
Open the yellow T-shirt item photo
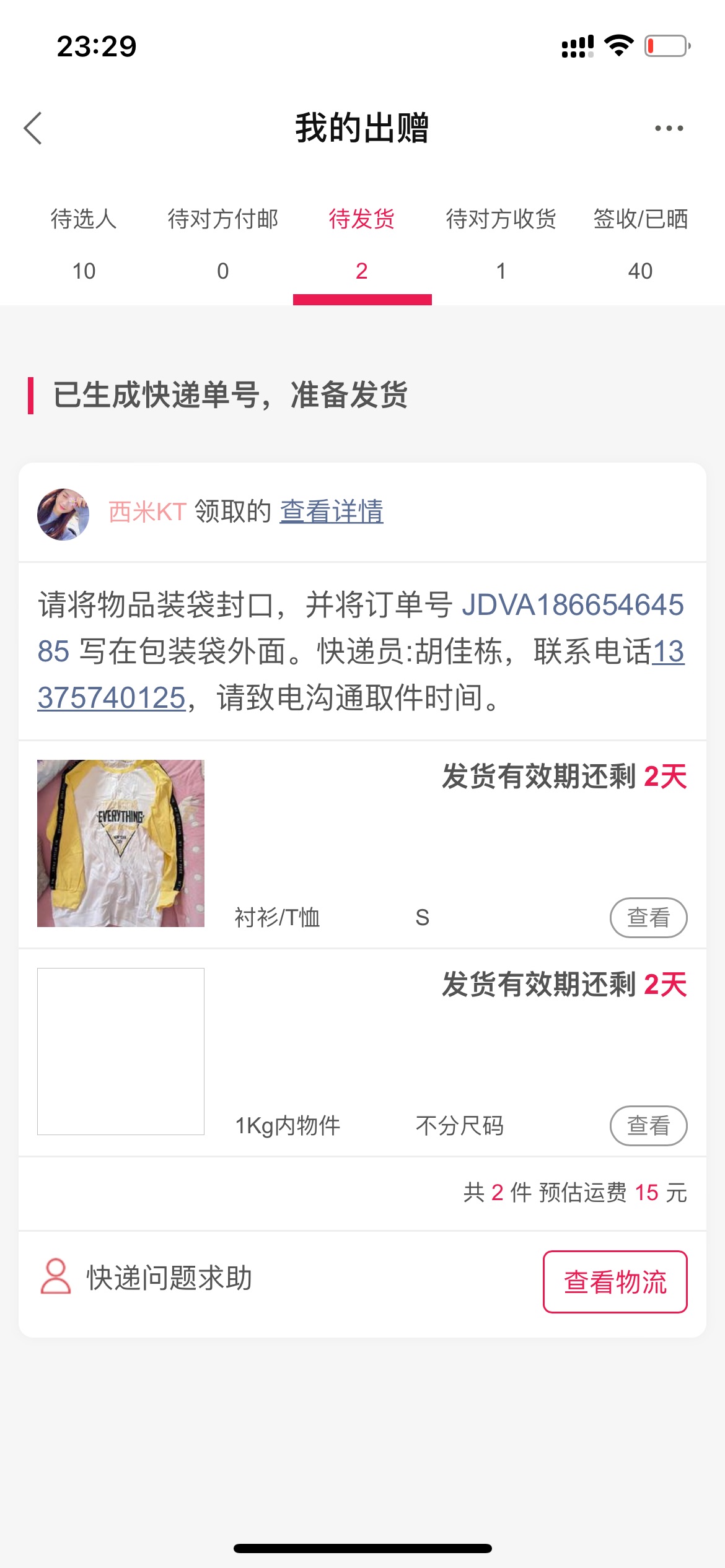121,843
